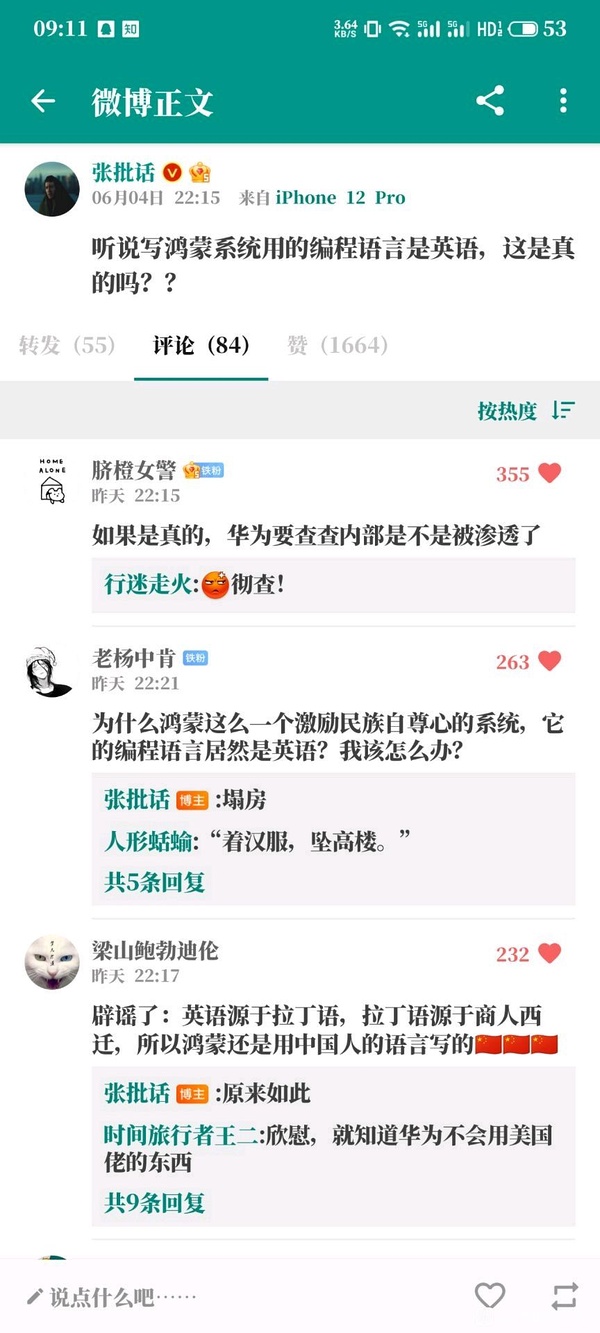Repost using the bottom bar repost icon

564,1297
